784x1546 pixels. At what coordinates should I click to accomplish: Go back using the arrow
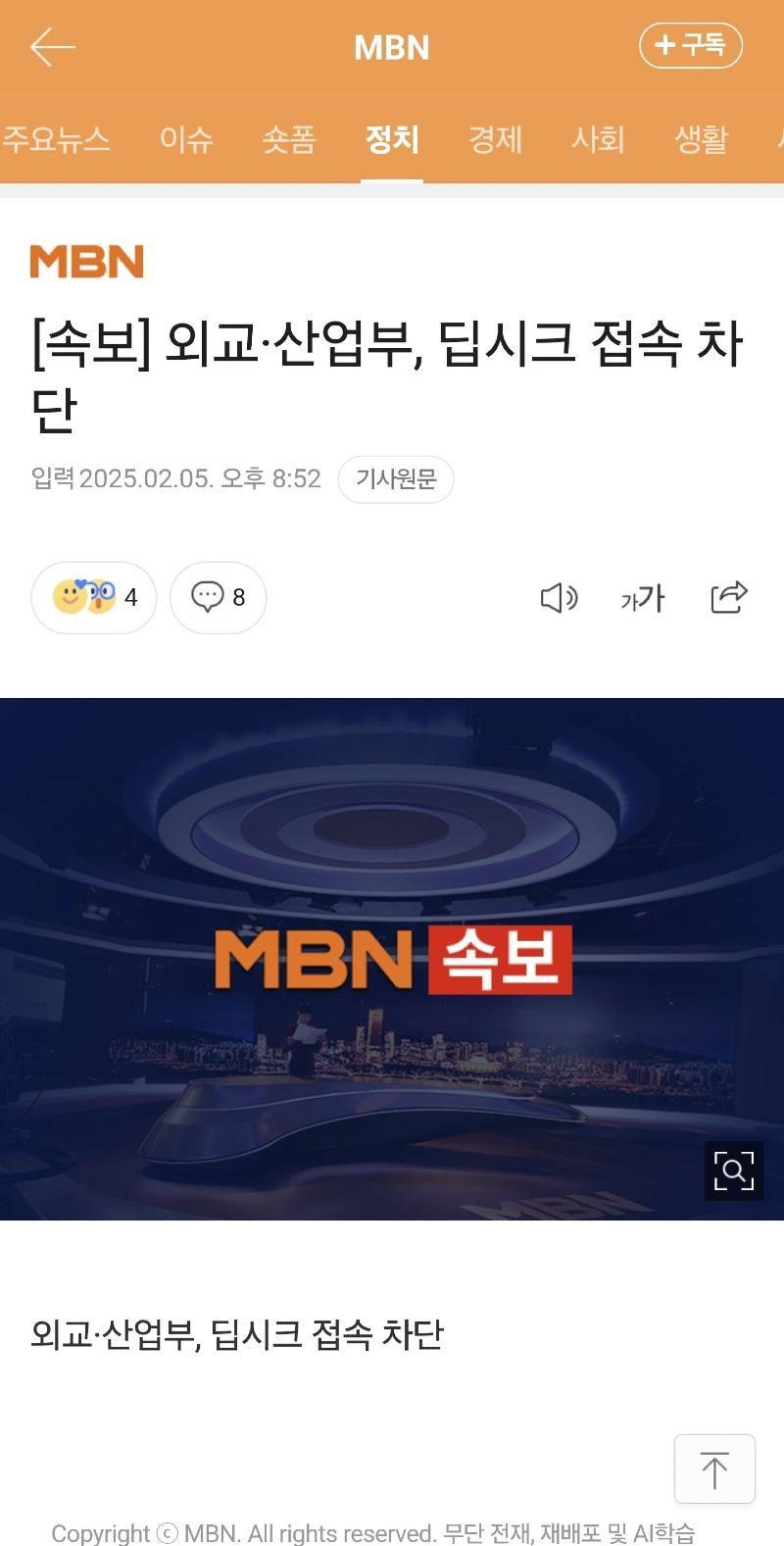click(52, 47)
